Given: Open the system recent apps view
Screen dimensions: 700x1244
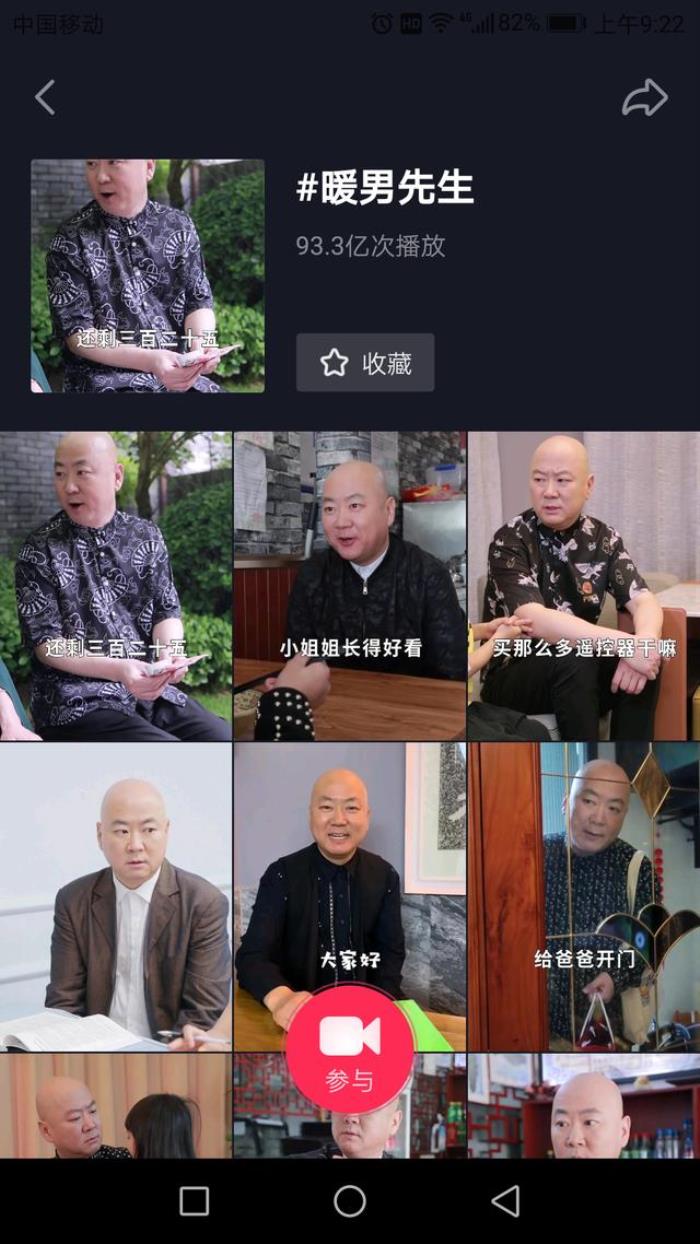Looking at the screenshot, I should point(194,1201).
